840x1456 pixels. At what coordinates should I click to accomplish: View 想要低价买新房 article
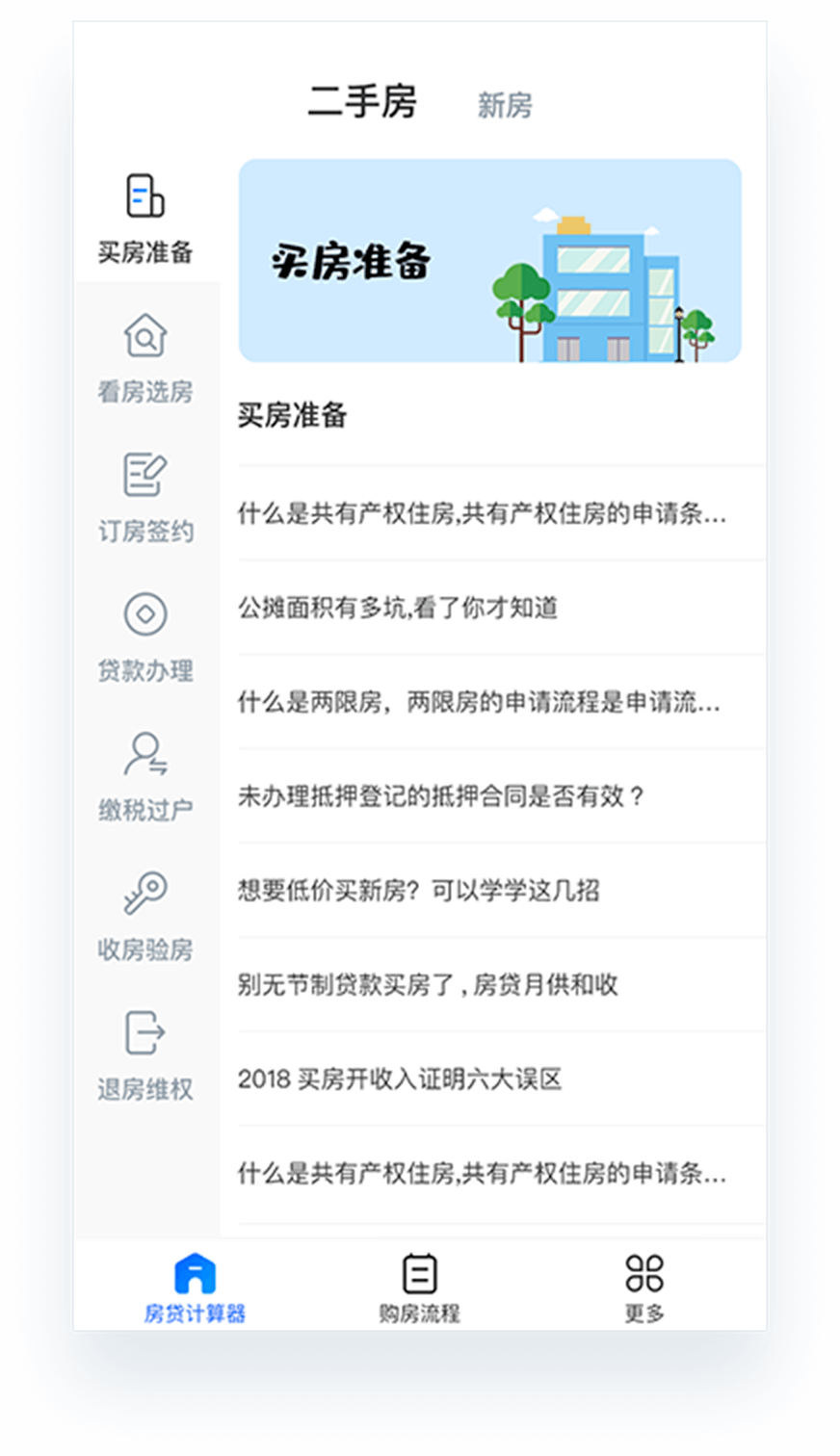[501, 891]
